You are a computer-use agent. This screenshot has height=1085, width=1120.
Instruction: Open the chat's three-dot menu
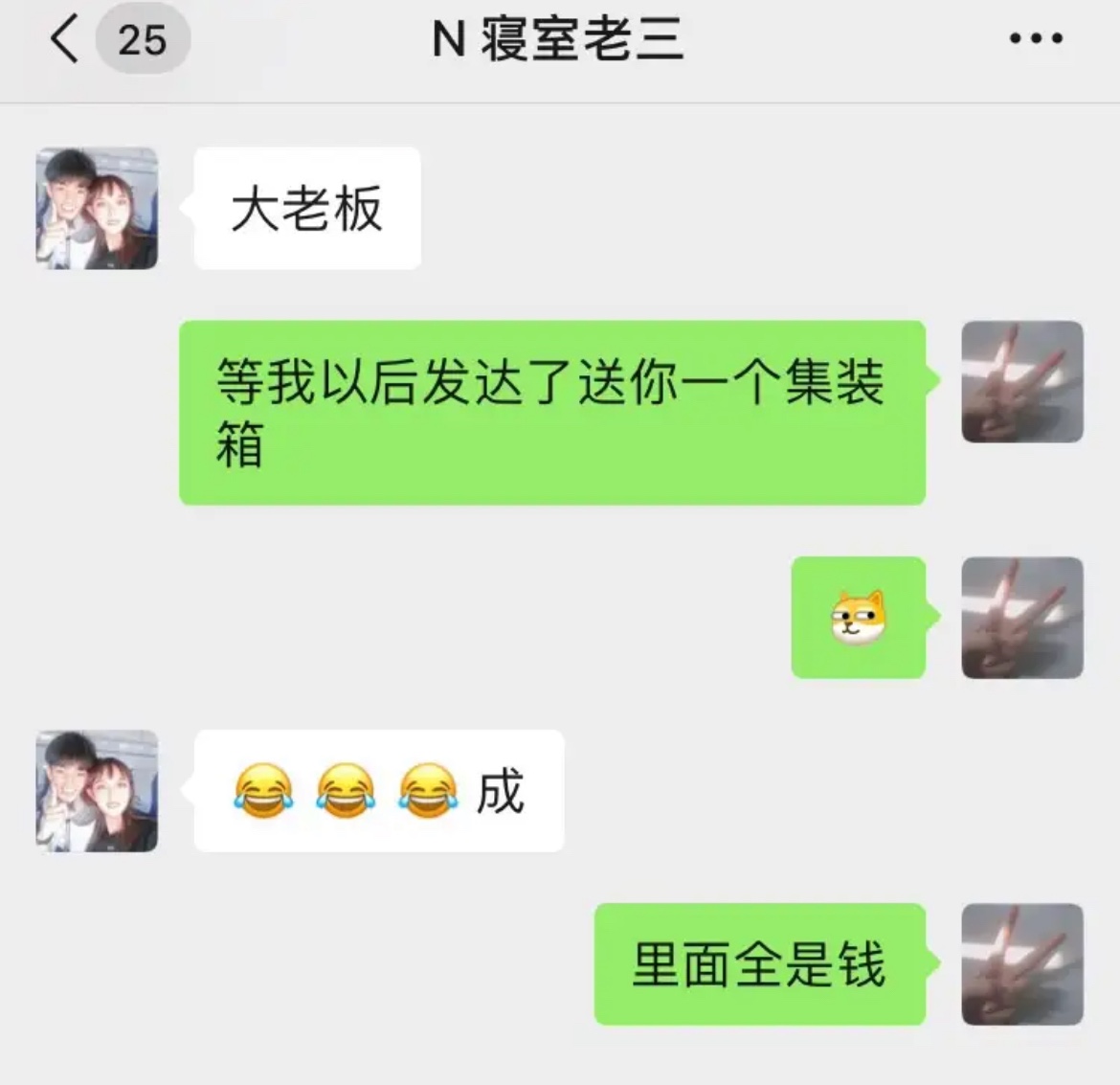pyautogui.click(x=1036, y=39)
